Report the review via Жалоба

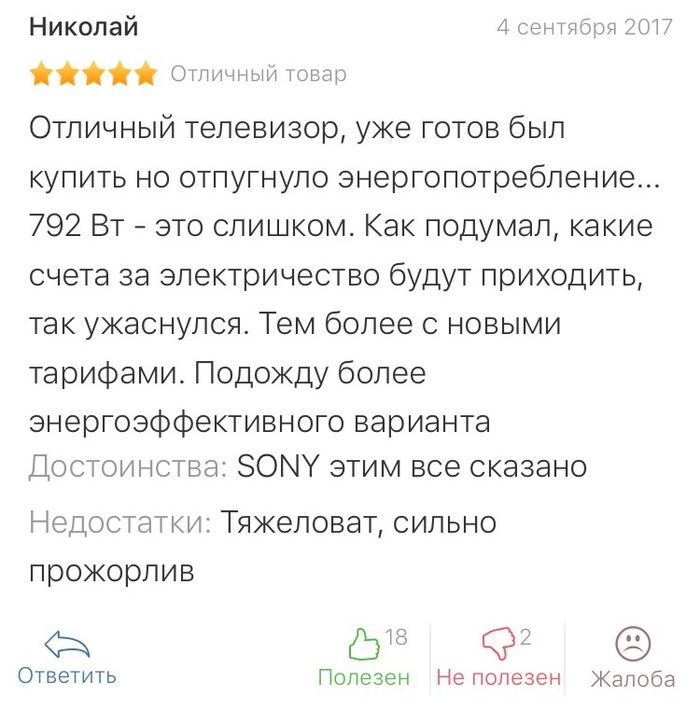[x=632, y=658]
